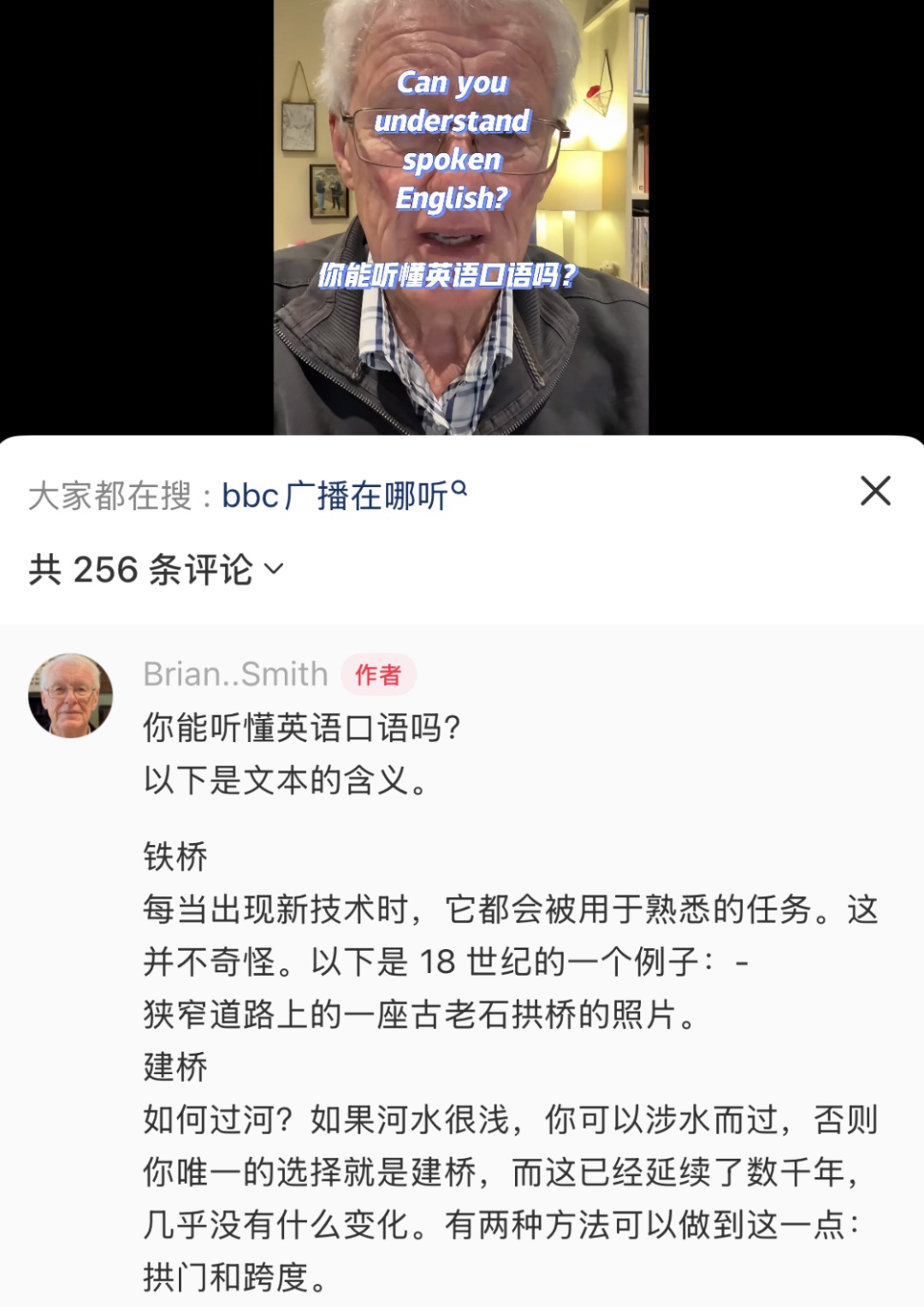The width and height of the screenshot is (924, 1307).
Task: Open the Brian..Smith username link
Action: click(235, 674)
